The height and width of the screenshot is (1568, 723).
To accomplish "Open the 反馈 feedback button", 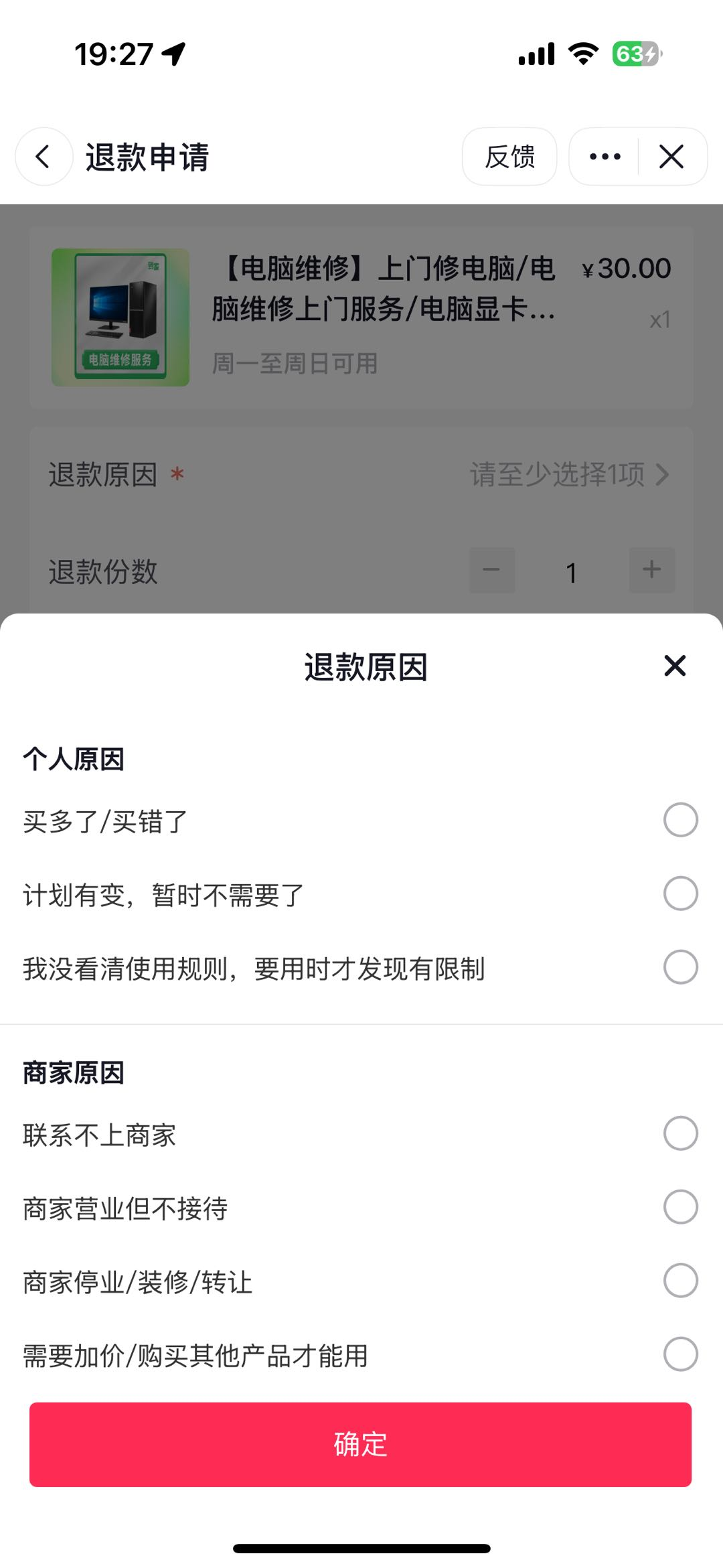I will click(509, 157).
